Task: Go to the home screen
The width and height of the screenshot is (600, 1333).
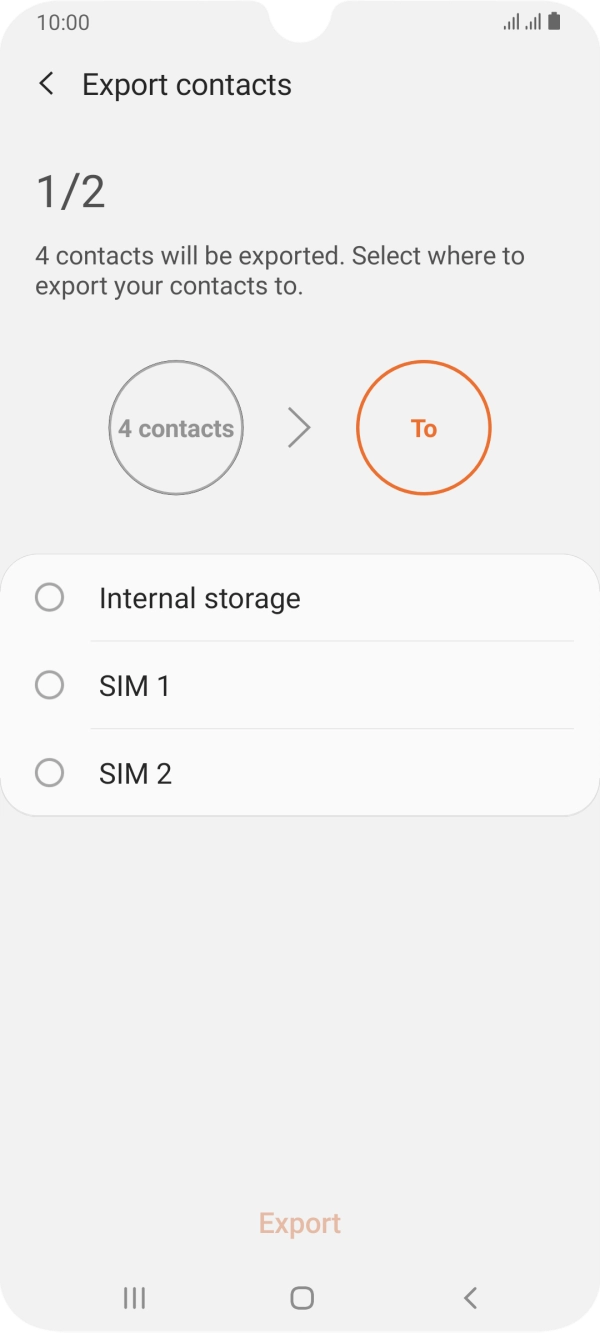Action: (301, 1298)
